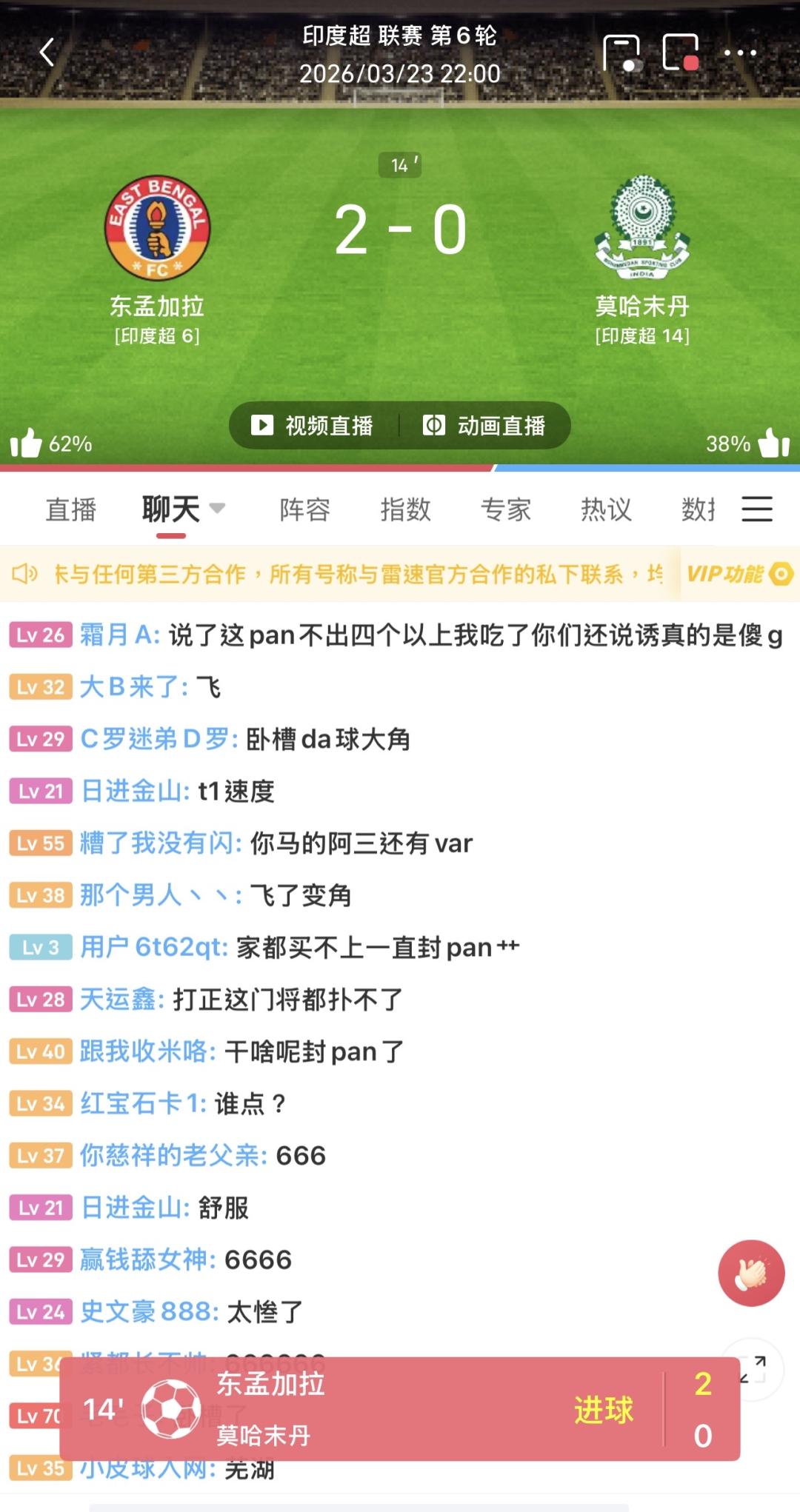Open the hamburger menu listing all tabs
The width and height of the screenshot is (800, 1512).
(757, 509)
